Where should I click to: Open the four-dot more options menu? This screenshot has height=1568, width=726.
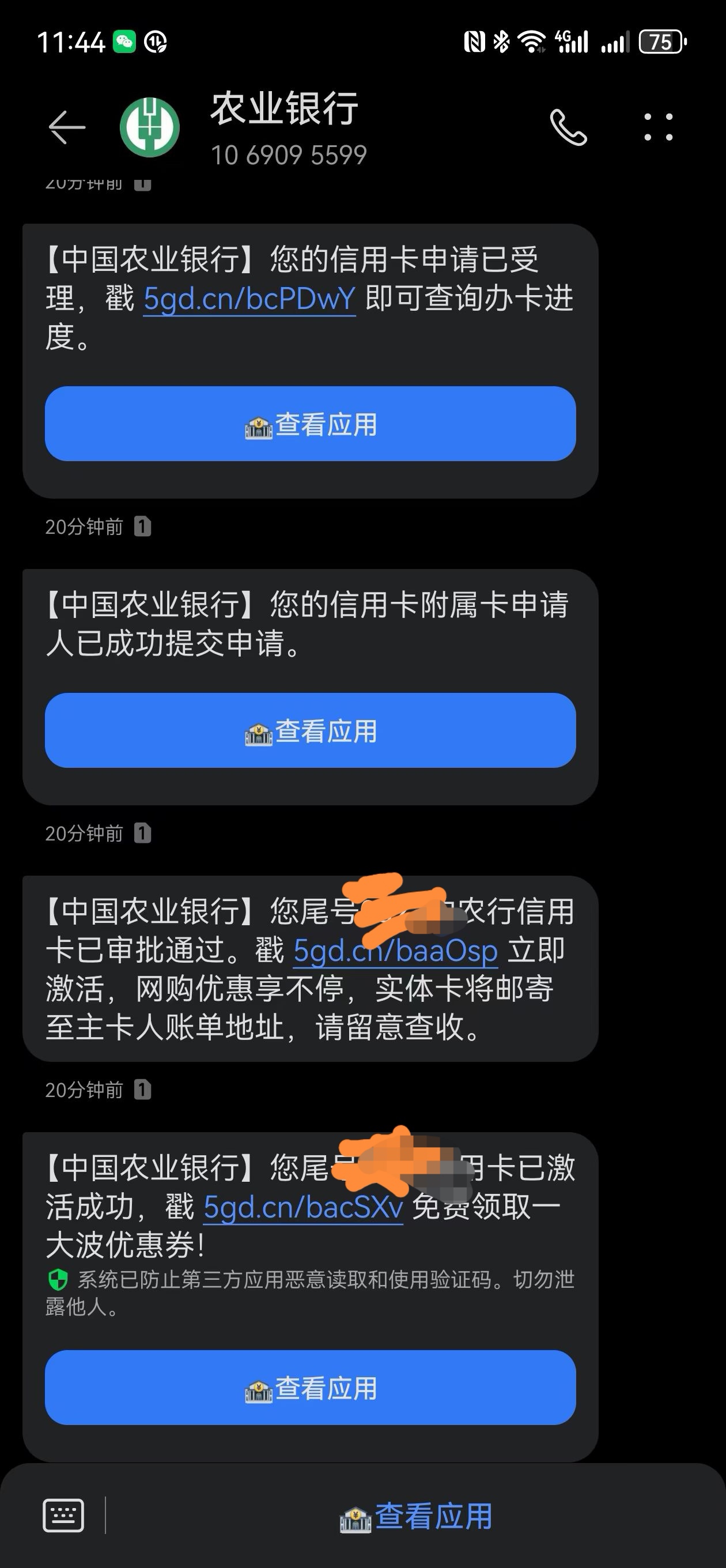[659, 127]
